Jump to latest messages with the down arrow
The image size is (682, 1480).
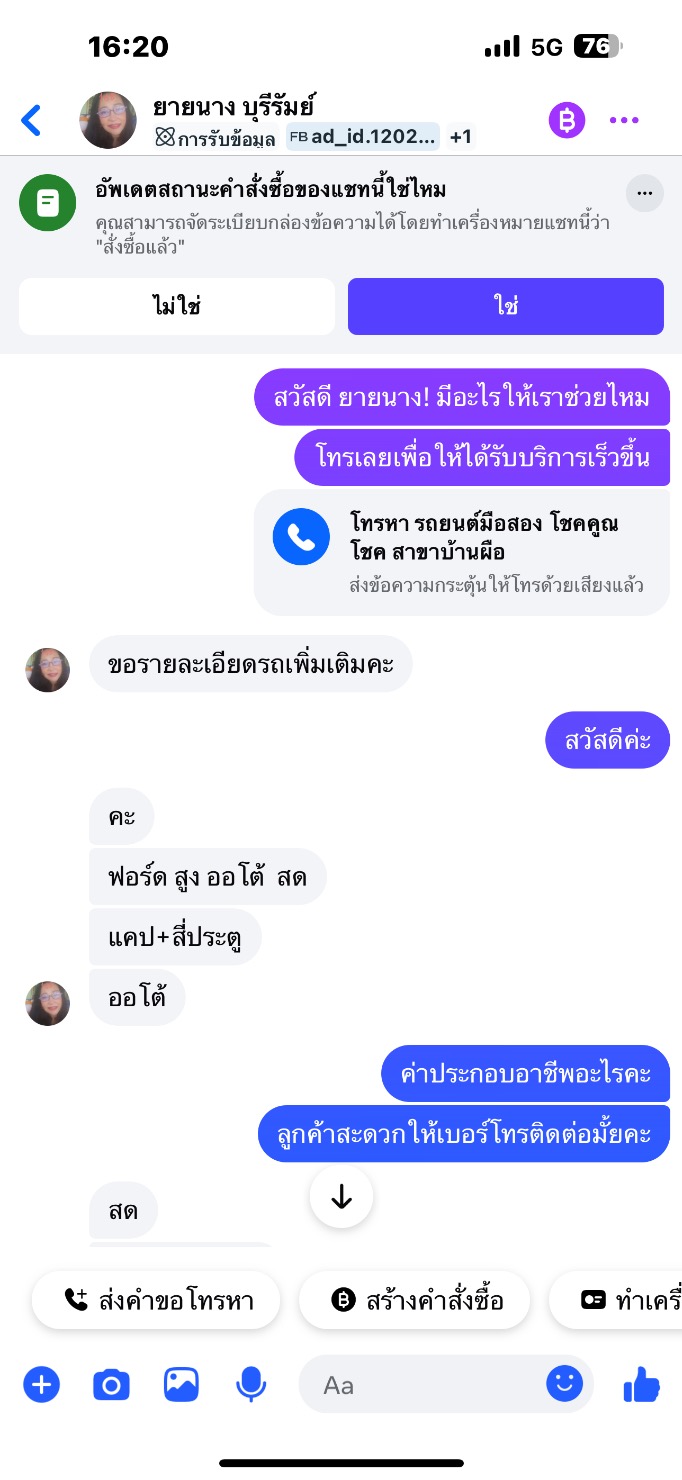[341, 1197]
